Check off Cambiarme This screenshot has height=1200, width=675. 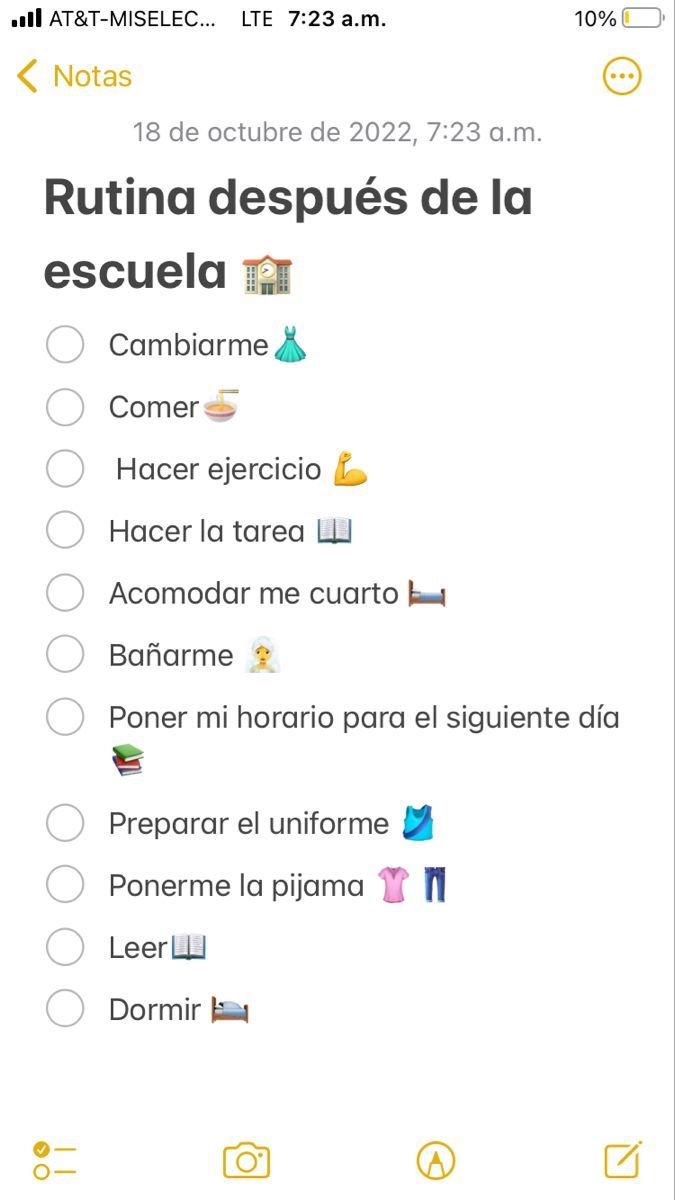click(65, 345)
